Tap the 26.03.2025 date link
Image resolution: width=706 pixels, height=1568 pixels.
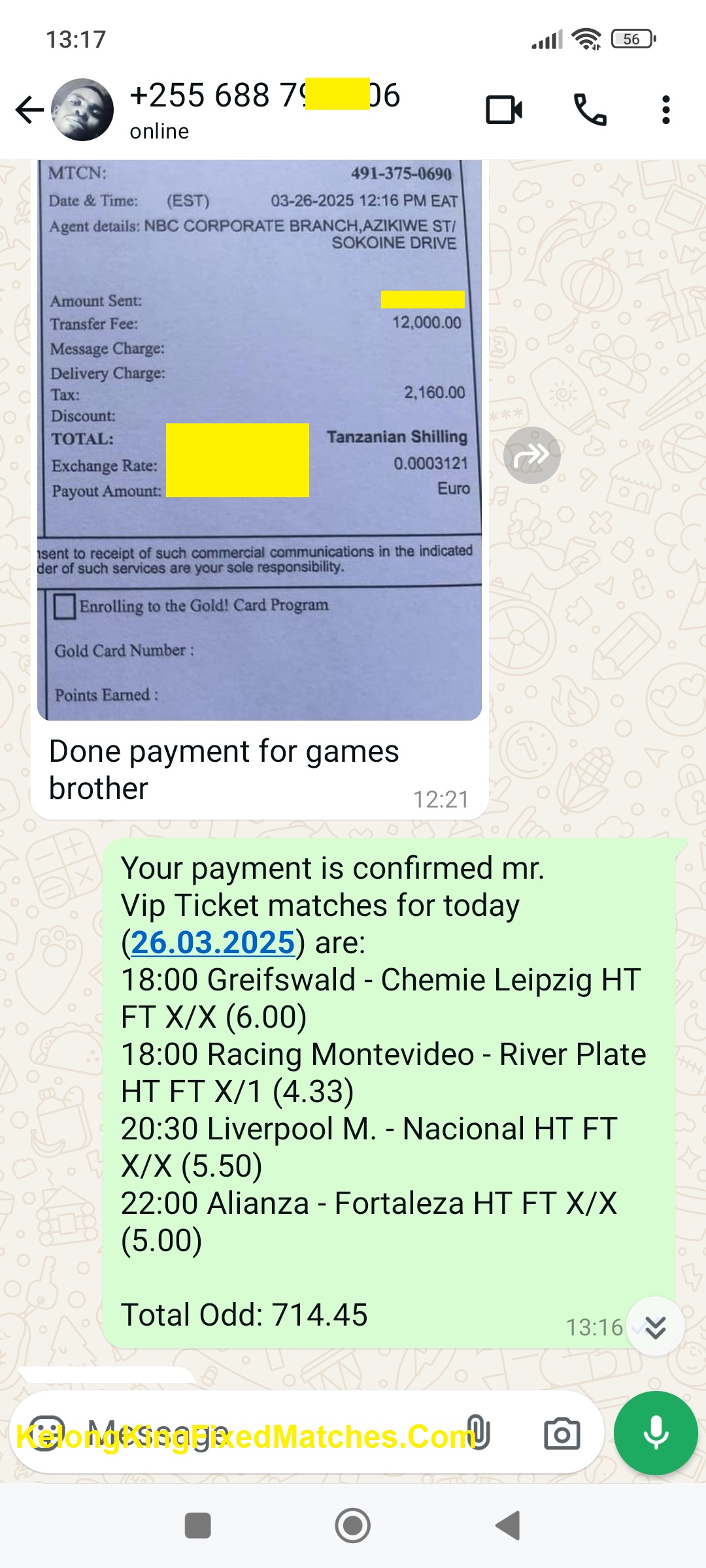point(213,943)
